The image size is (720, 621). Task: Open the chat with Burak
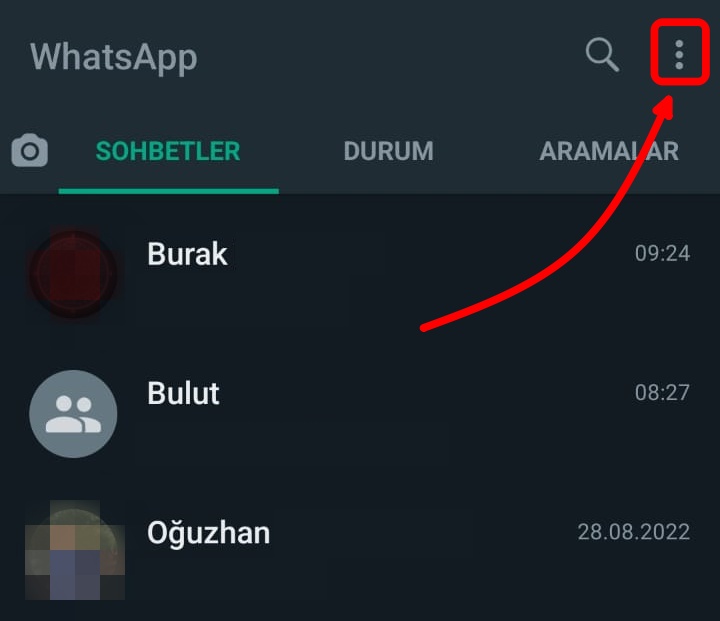coord(400,270)
